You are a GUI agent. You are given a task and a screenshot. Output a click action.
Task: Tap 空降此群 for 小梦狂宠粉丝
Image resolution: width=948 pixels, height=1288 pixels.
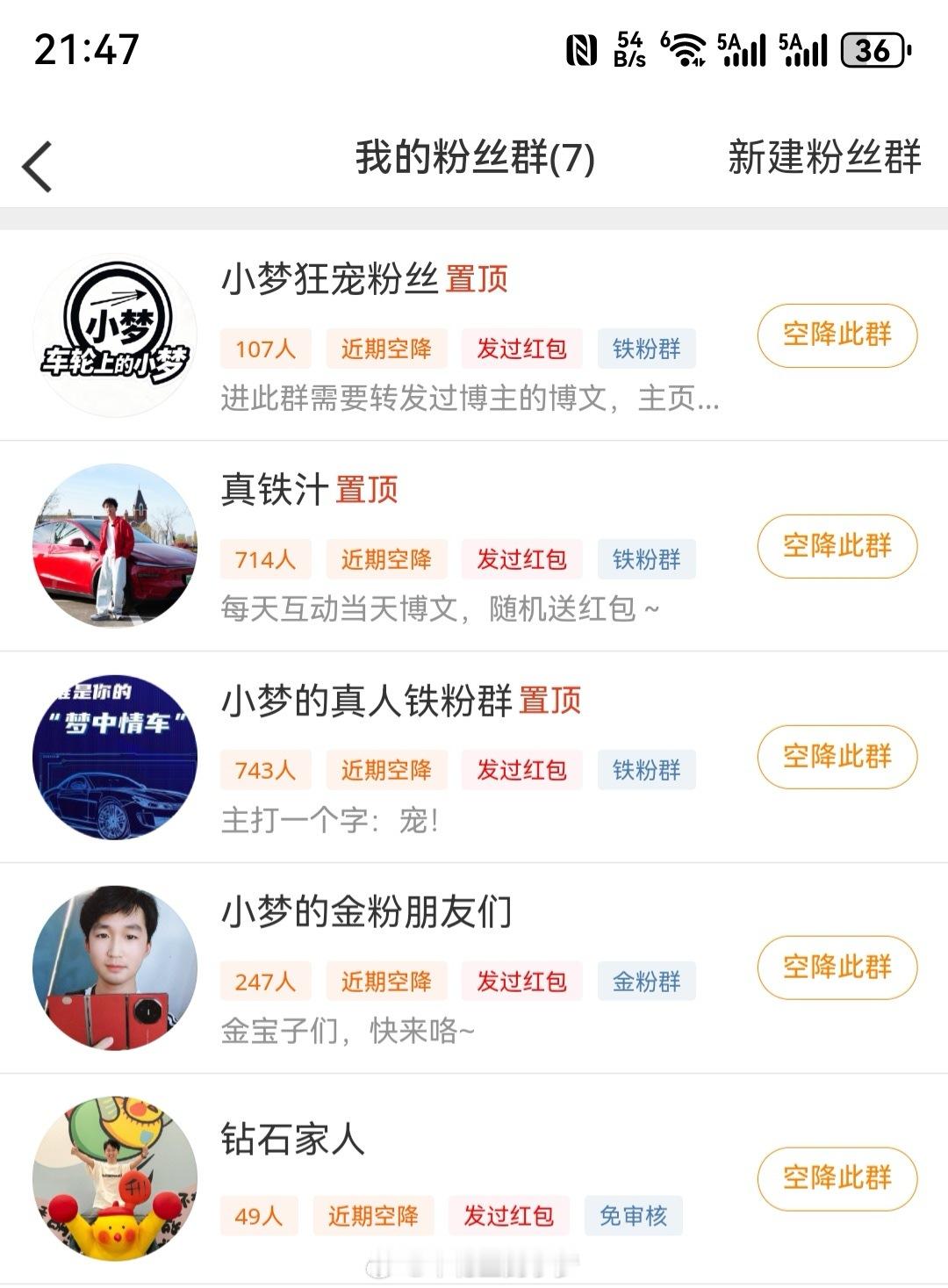(x=837, y=335)
